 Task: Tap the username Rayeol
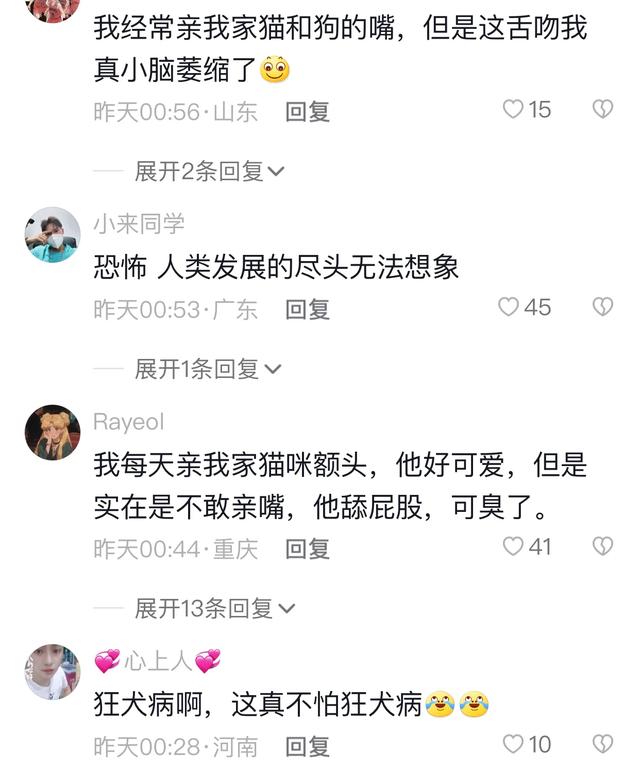[x=128, y=421]
